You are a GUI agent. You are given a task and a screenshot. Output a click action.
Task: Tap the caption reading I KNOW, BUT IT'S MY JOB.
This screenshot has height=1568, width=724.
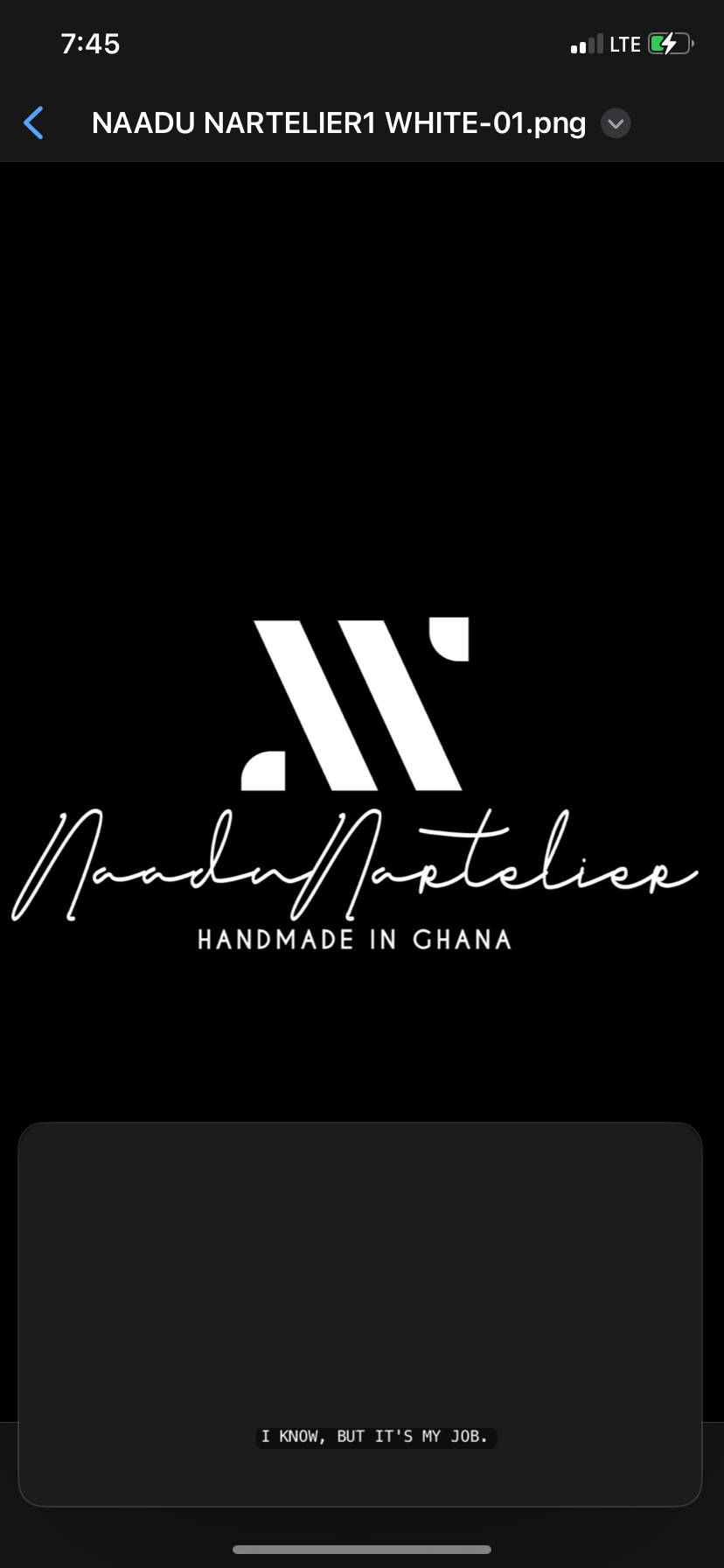coord(376,1437)
